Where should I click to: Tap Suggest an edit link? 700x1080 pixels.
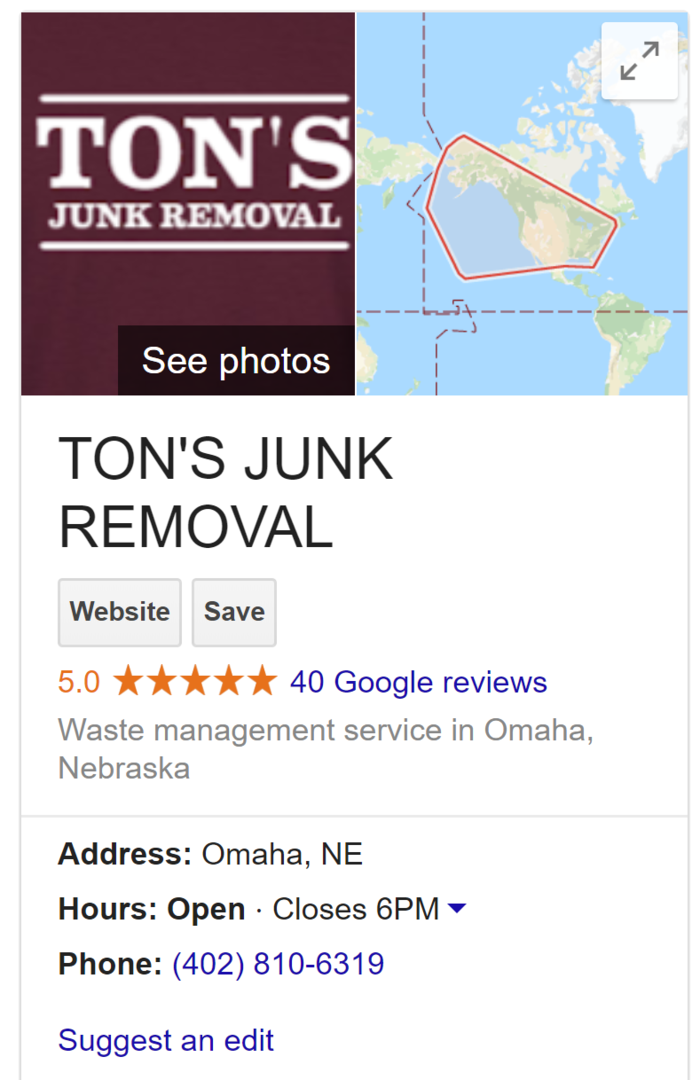pyautogui.click(x=166, y=1040)
